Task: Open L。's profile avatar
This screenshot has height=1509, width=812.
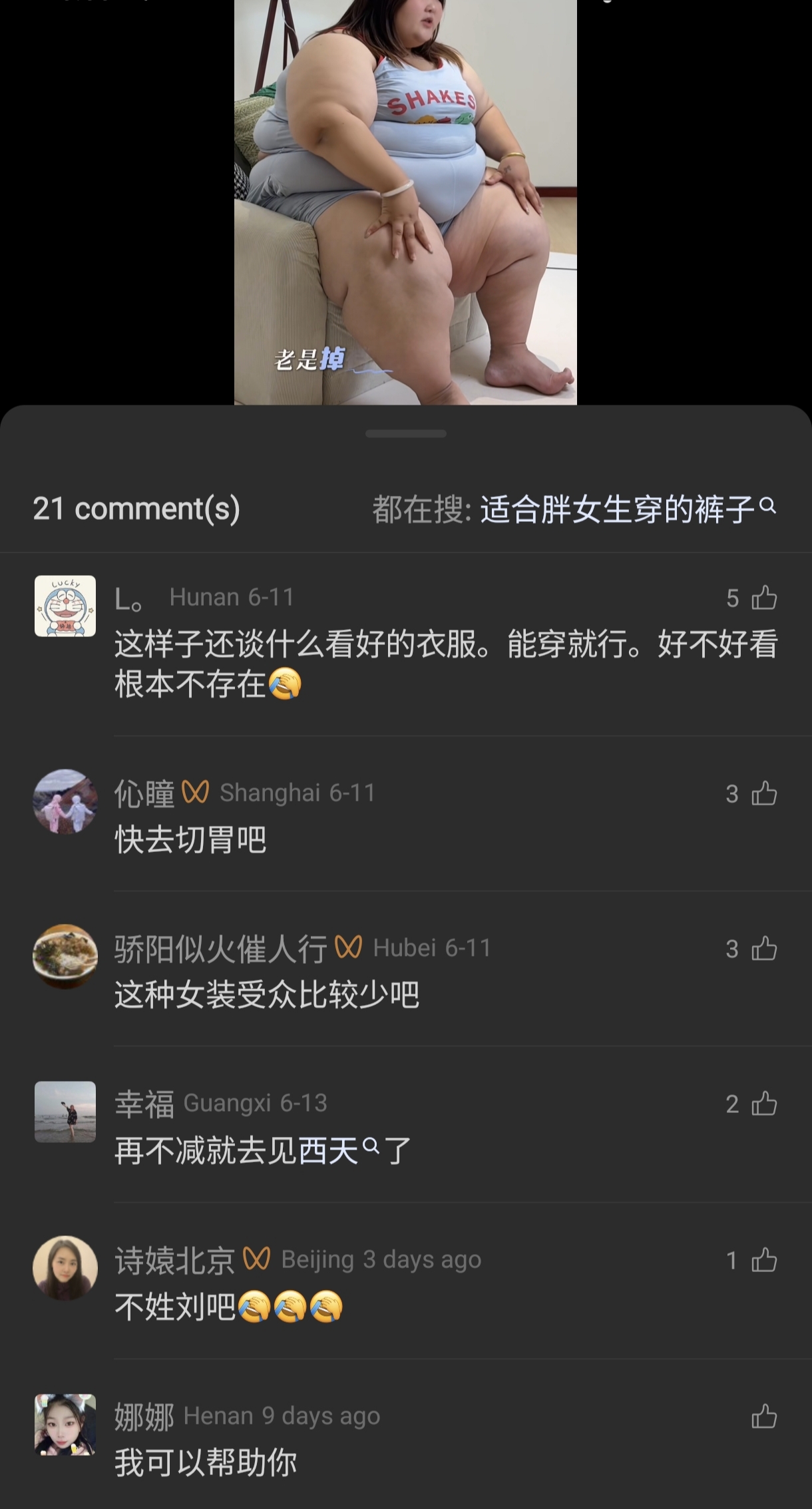Action: [65, 606]
